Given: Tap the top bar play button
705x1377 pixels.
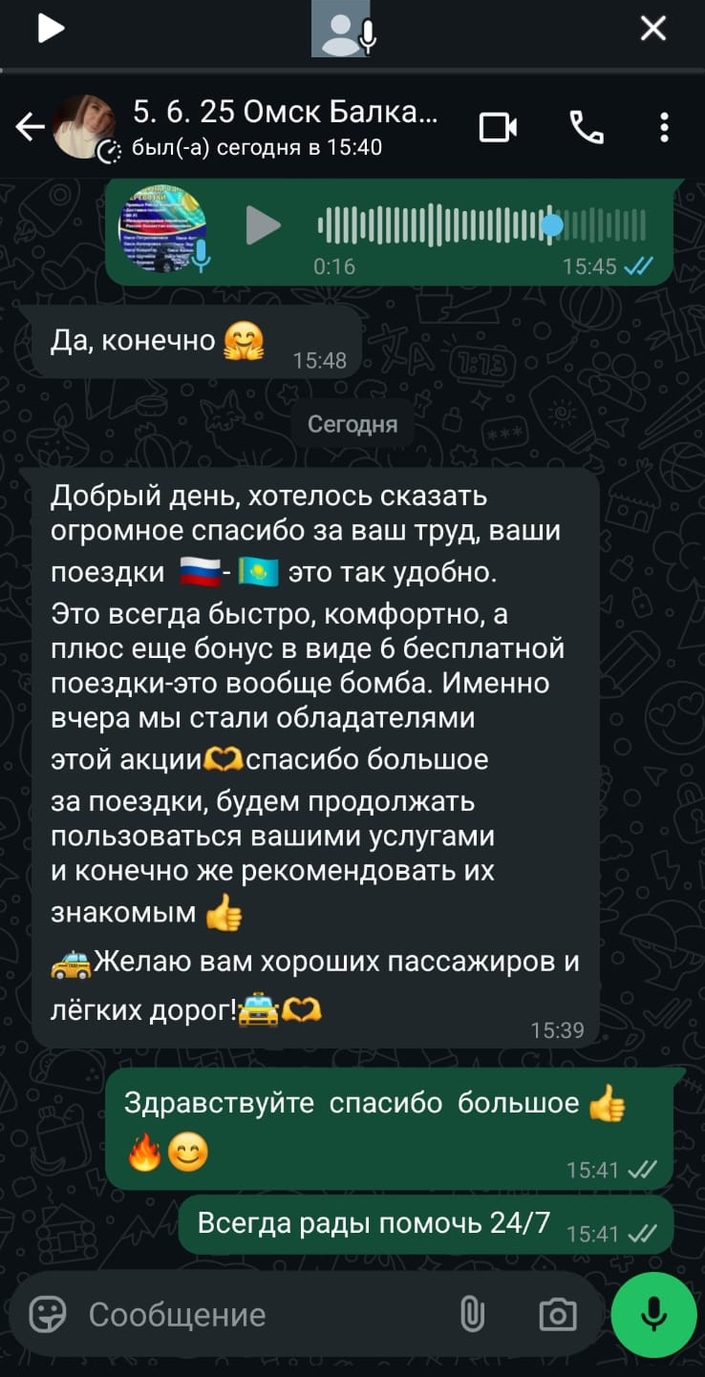Looking at the screenshot, I should (50, 29).
